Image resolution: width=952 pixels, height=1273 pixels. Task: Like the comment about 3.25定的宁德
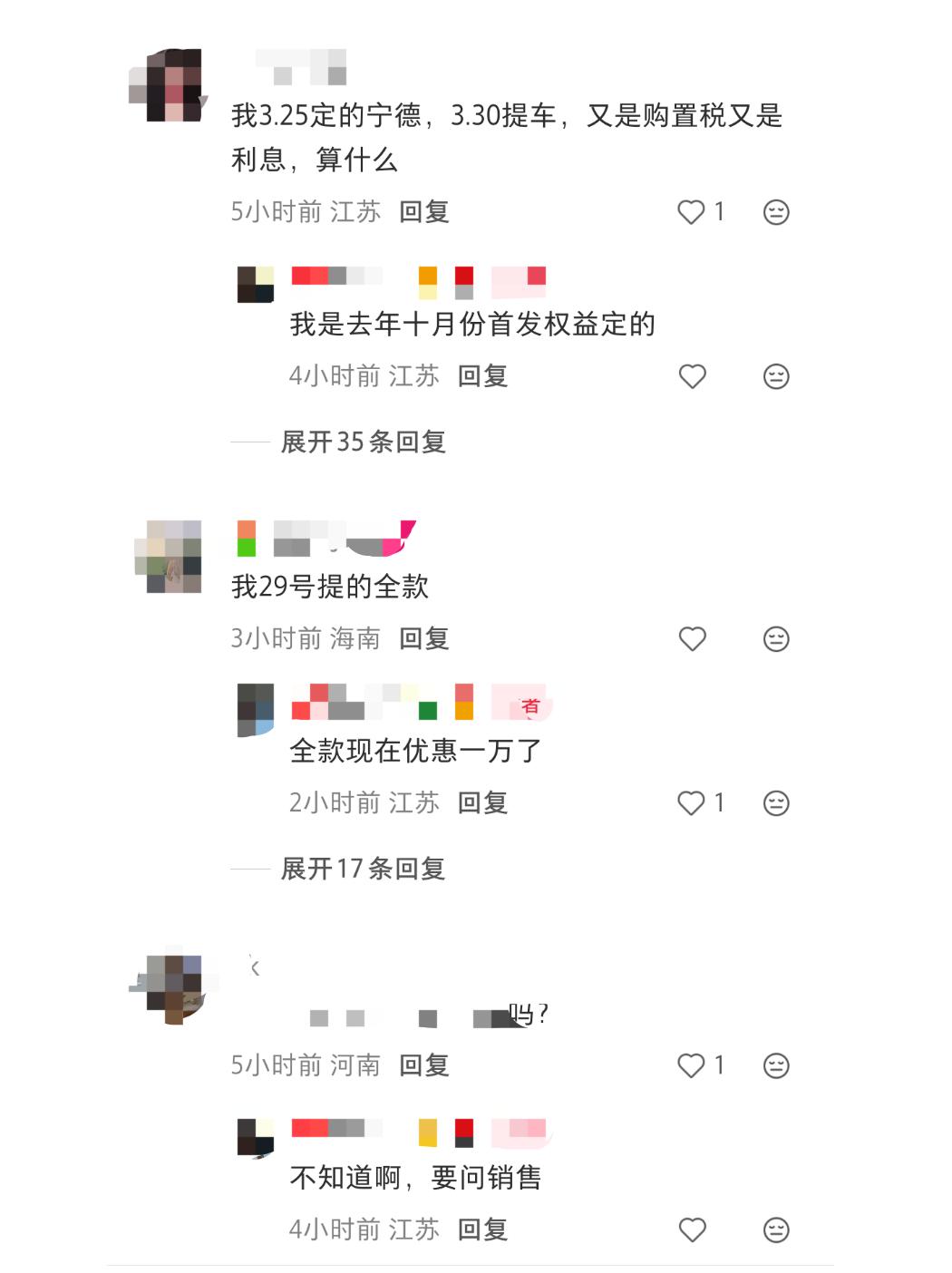692,212
